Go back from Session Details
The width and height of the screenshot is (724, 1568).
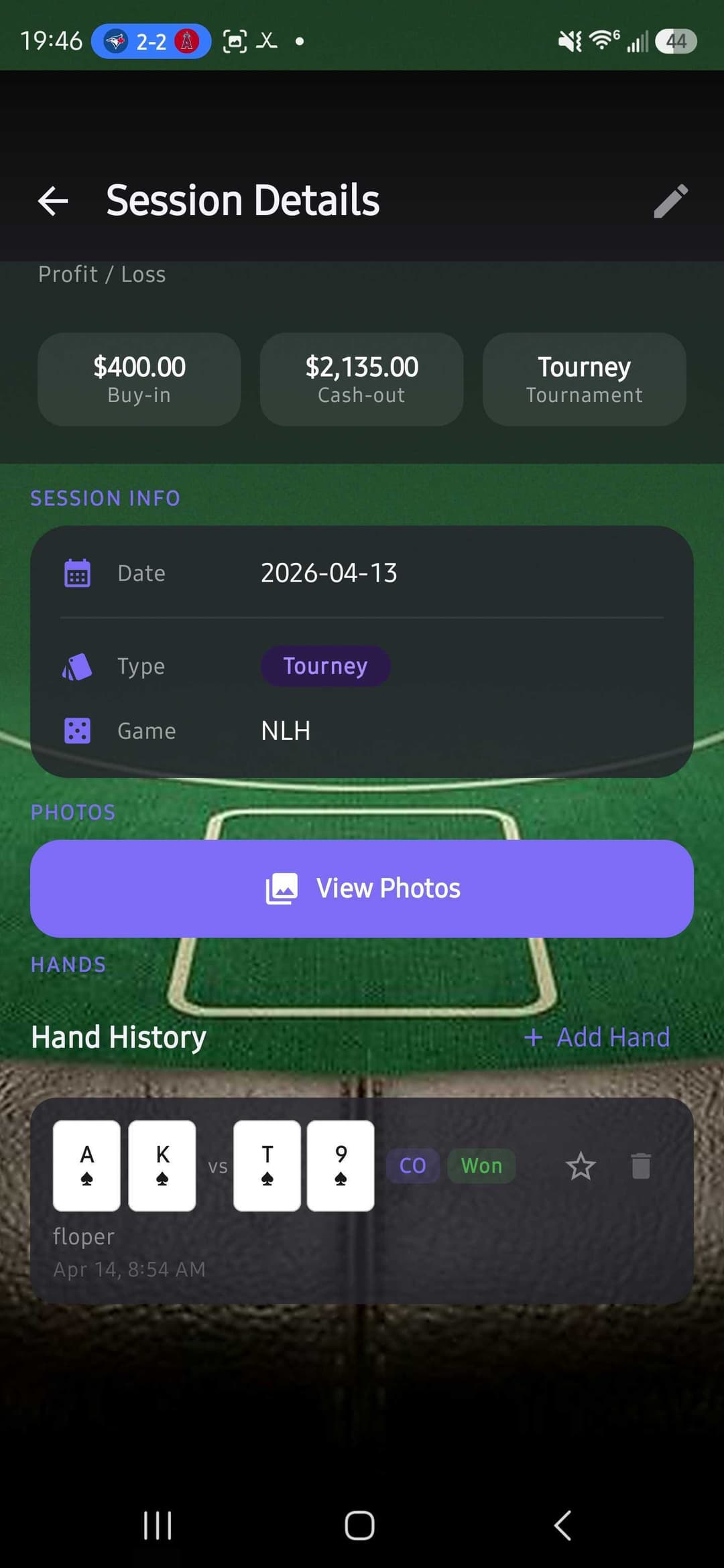point(53,200)
